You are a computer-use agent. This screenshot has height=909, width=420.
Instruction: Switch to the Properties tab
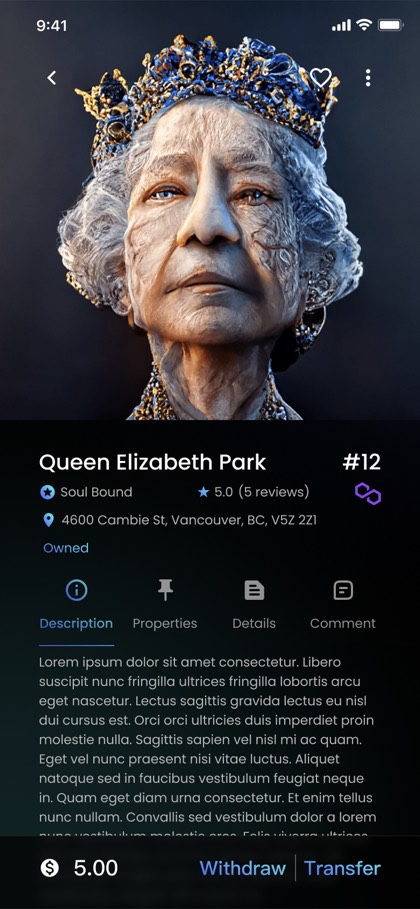click(x=165, y=606)
